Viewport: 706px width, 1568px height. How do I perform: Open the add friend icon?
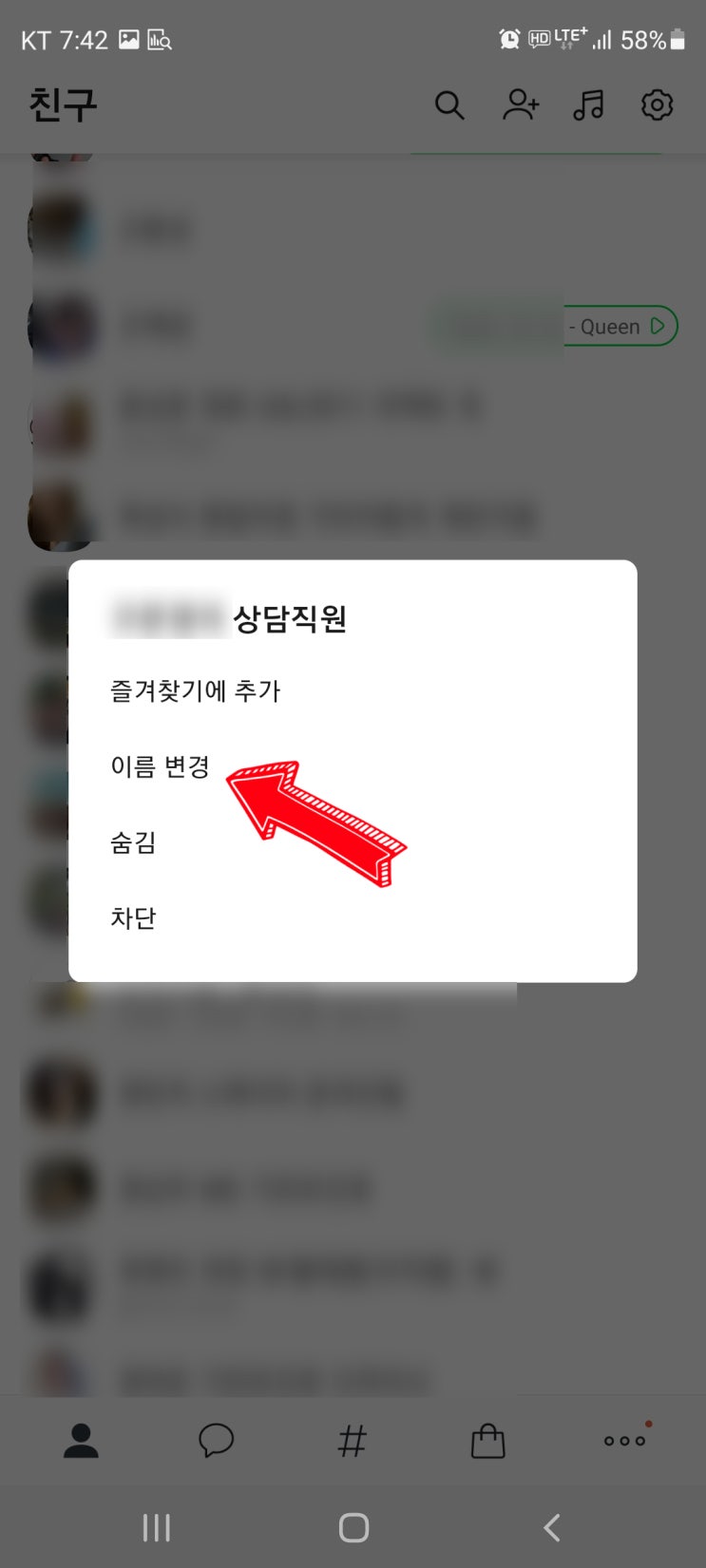pos(520,104)
